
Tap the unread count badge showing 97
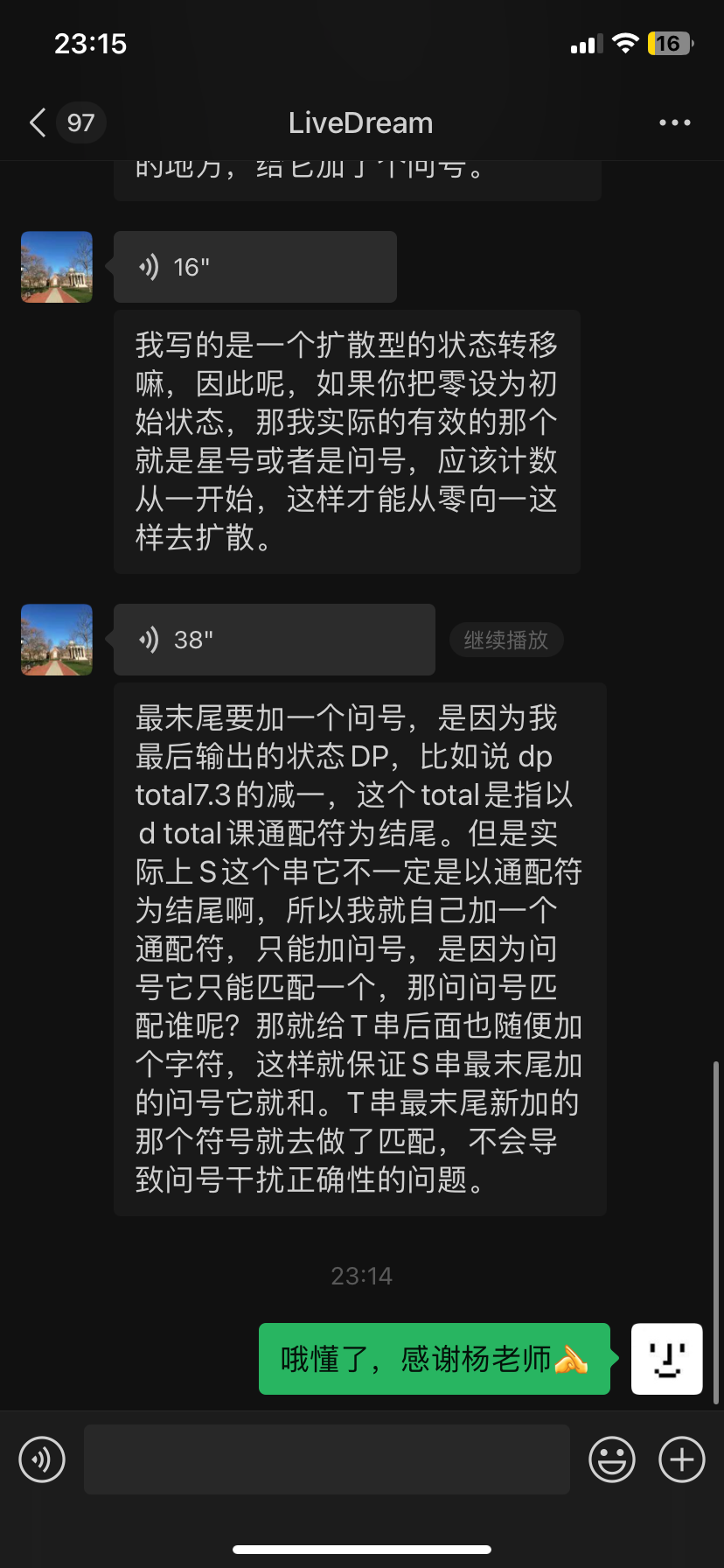80,122
